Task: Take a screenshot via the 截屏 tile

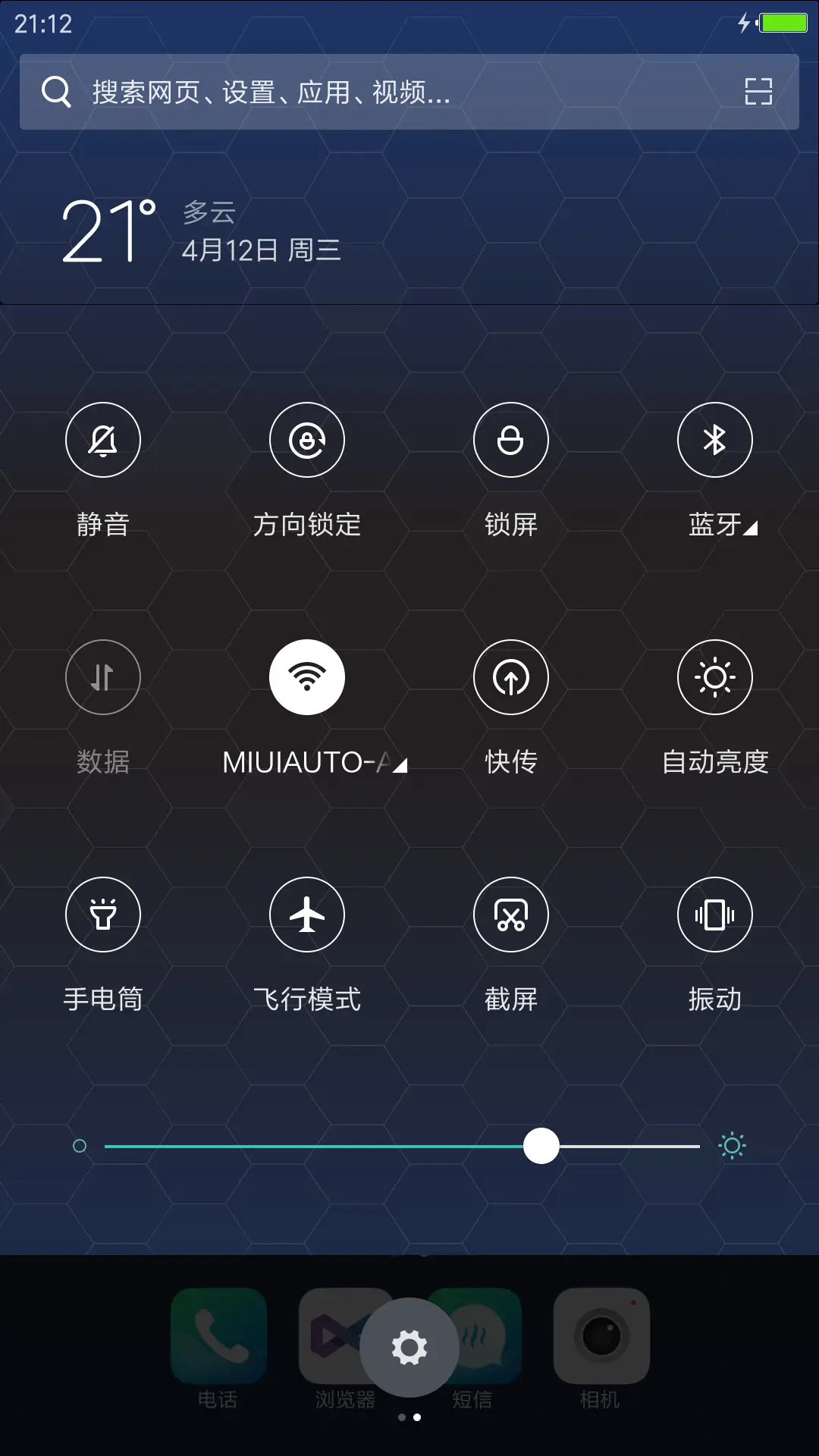Action: tap(510, 915)
